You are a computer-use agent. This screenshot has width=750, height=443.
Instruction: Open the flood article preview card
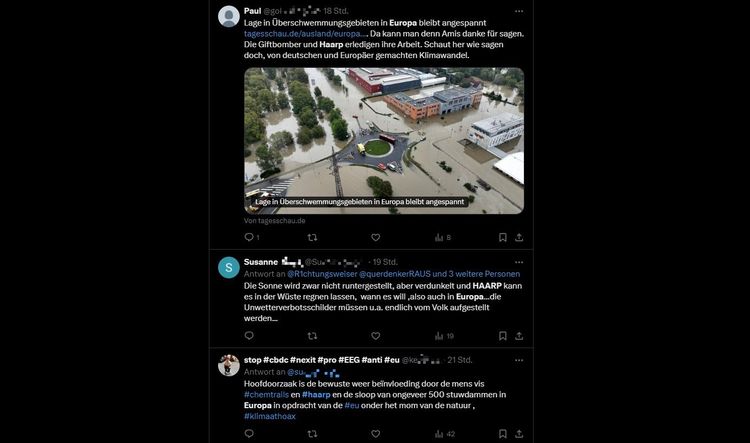pyautogui.click(x=383, y=140)
